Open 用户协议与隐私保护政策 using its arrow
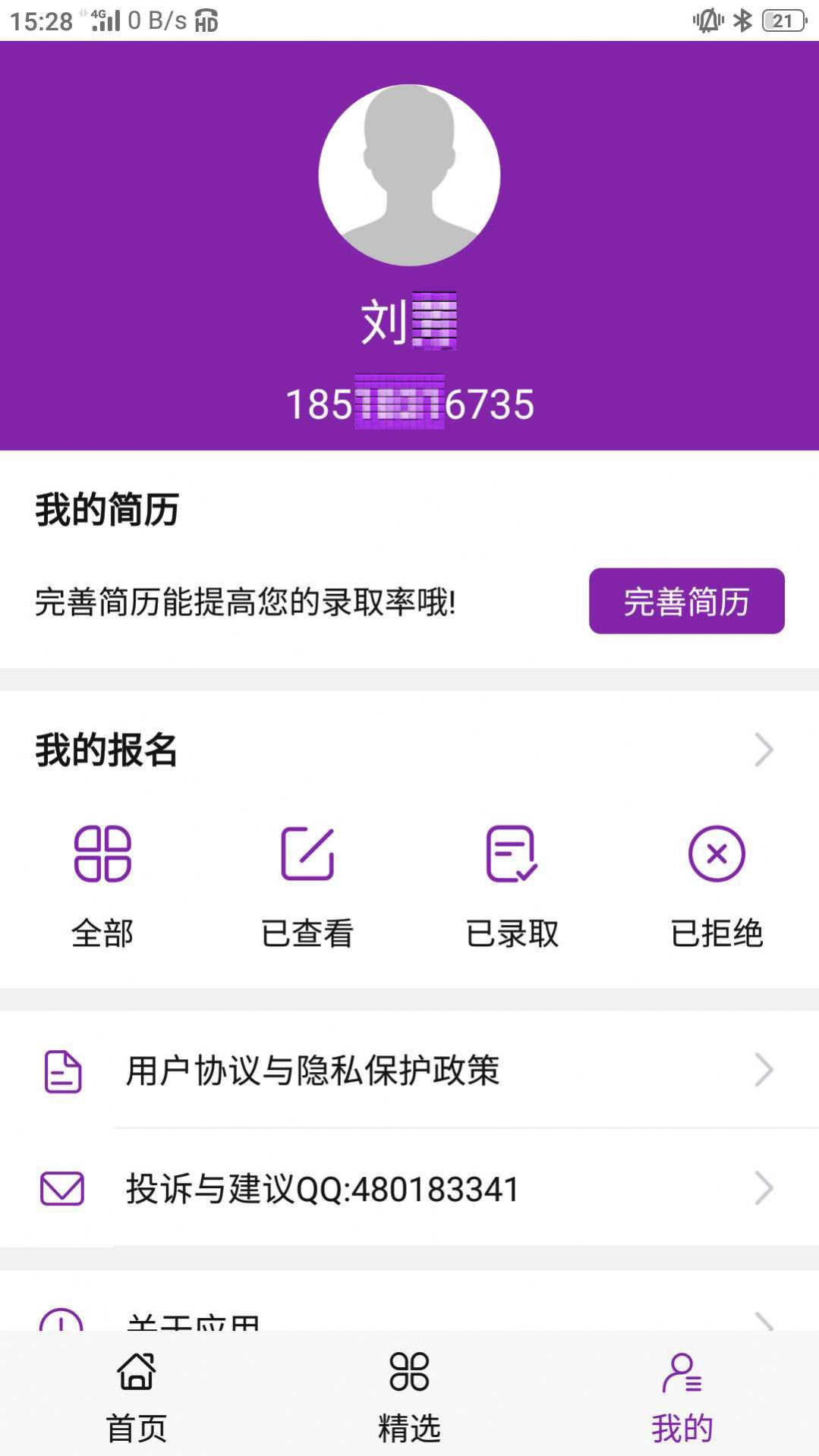The image size is (819, 1456). pos(764,1070)
